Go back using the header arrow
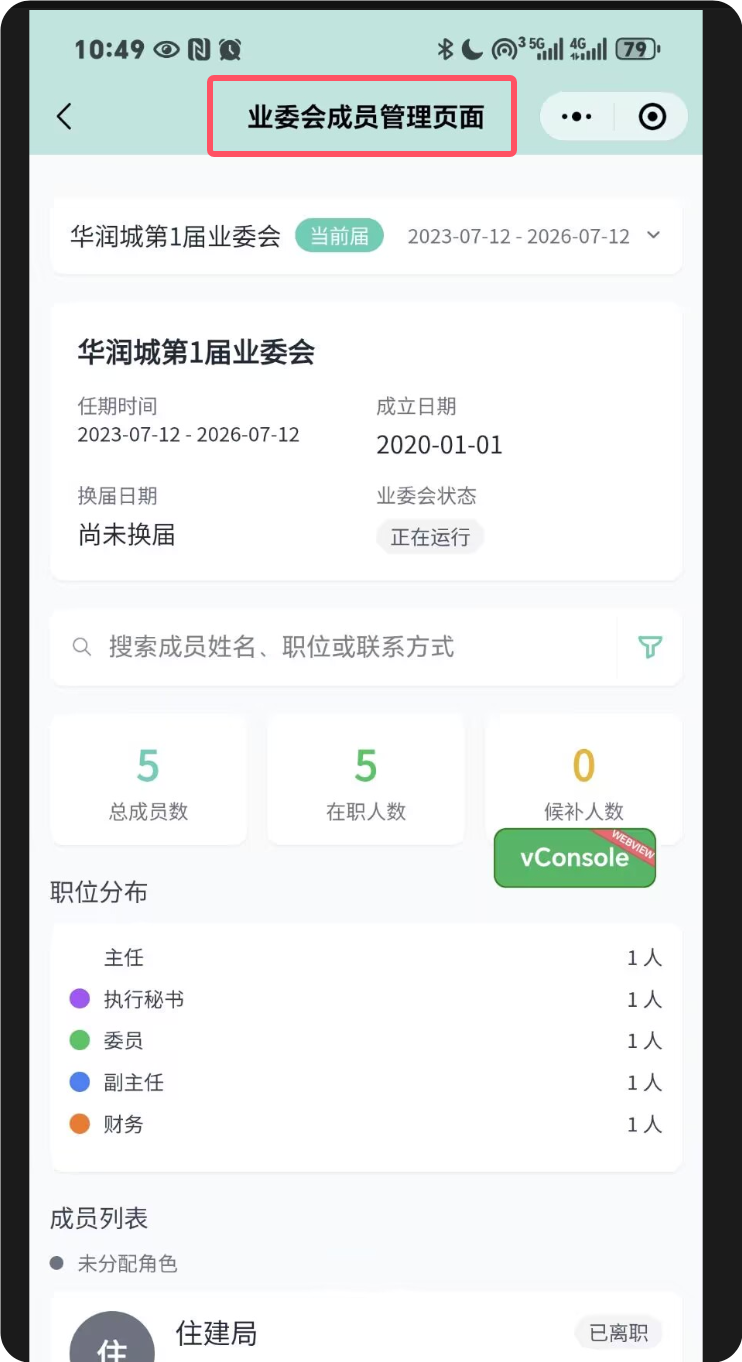This screenshot has width=742, height=1362. pyautogui.click(x=64, y=116)
